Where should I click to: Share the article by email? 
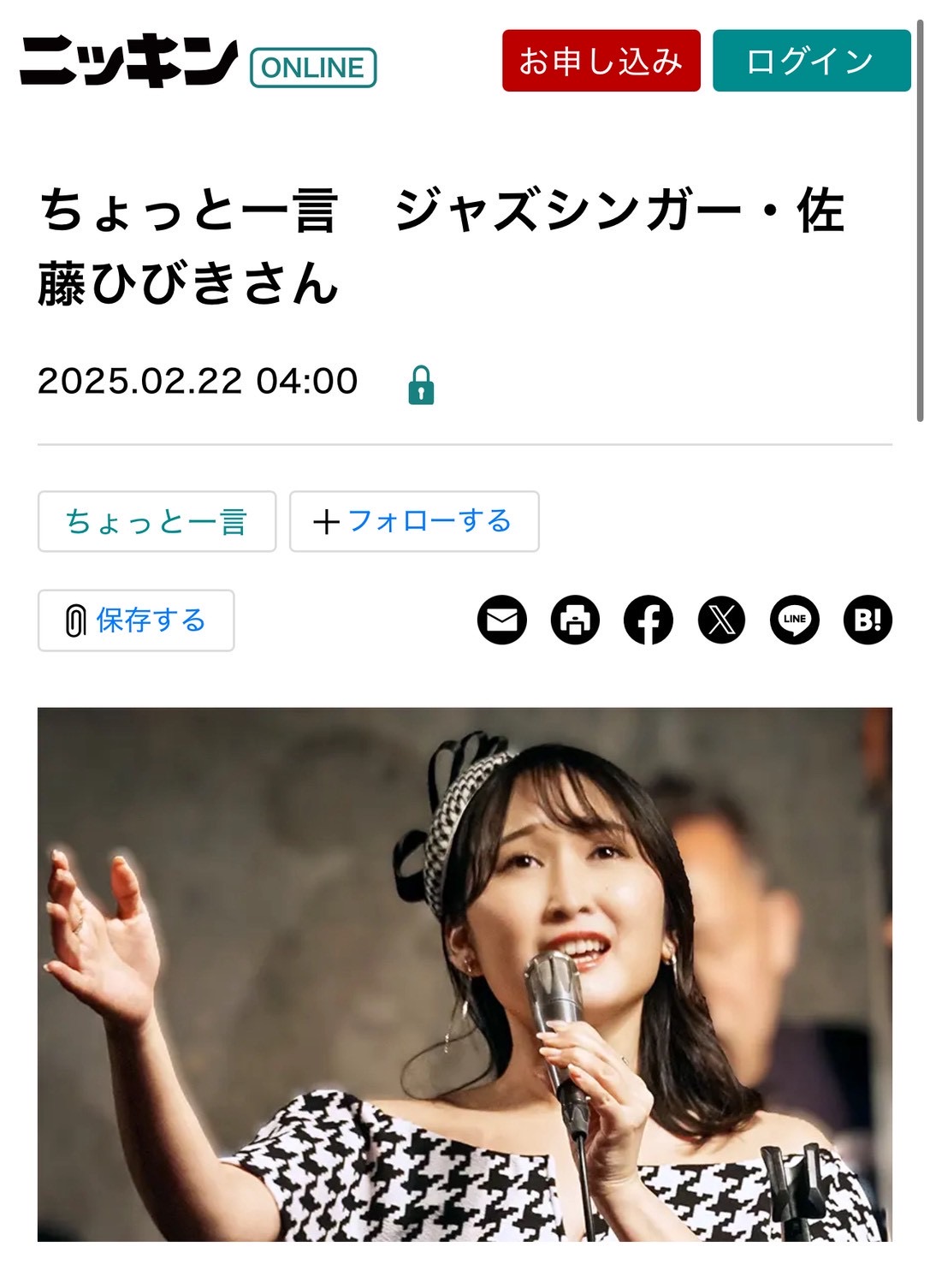click(502, 620)
